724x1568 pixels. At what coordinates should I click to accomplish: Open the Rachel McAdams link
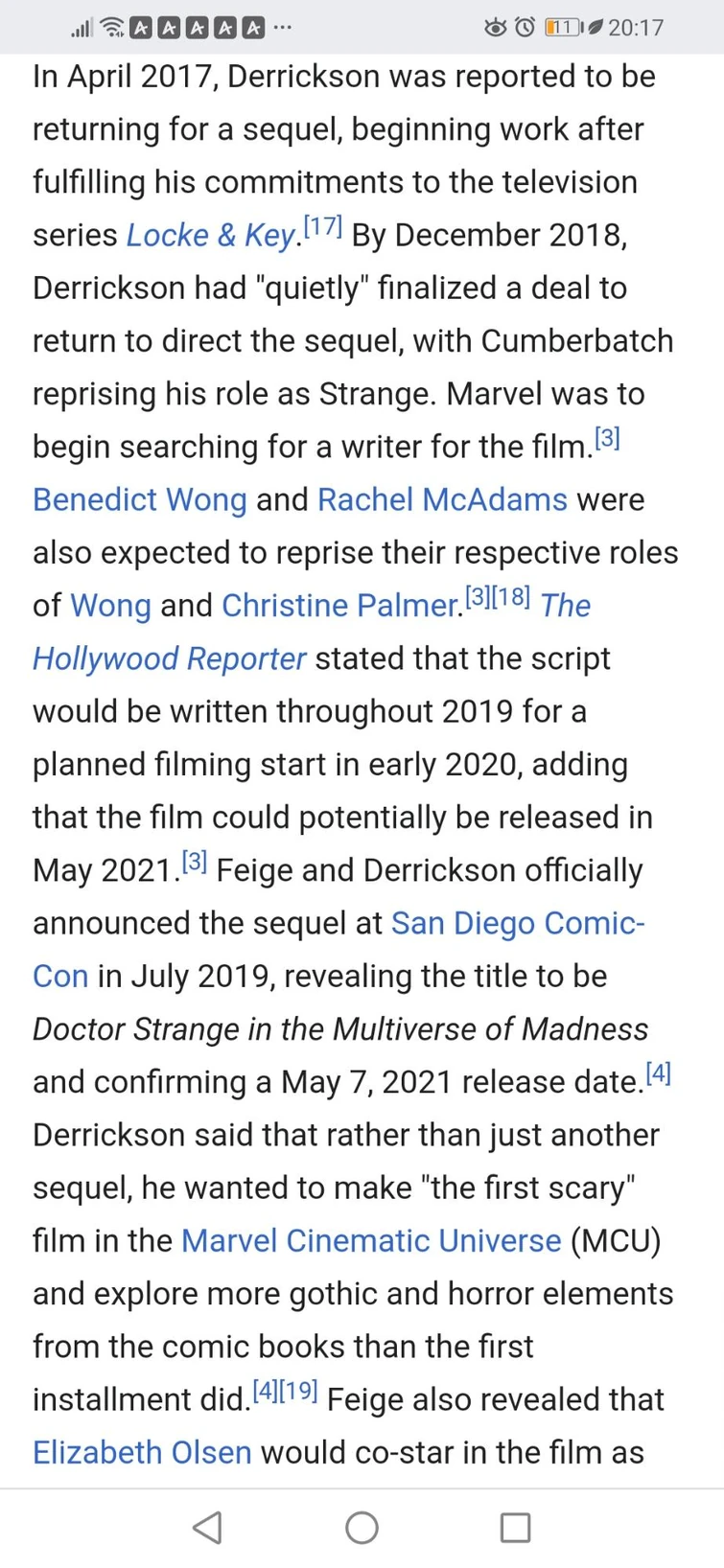pos(442,499)
